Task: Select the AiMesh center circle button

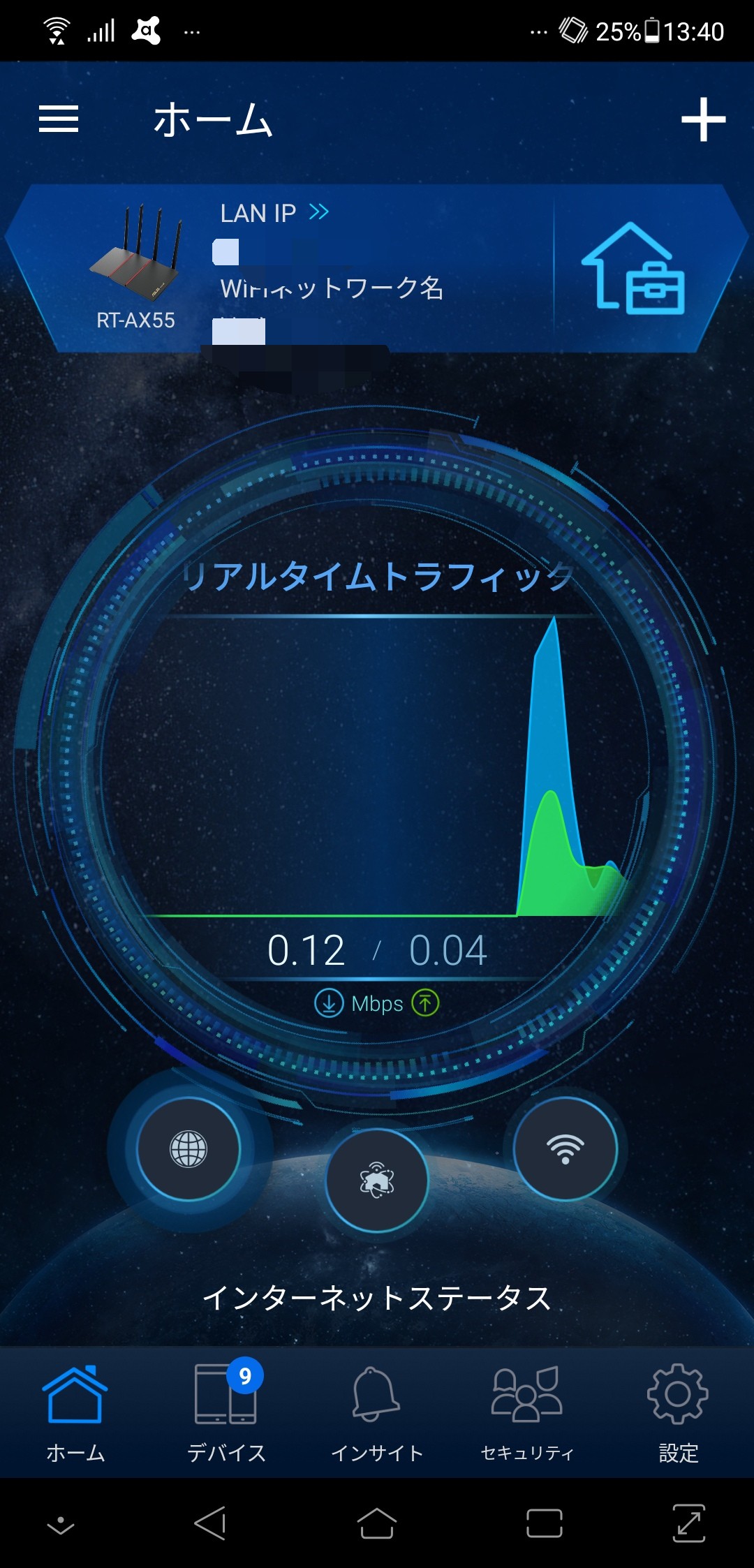Action: coord(377,1180)
